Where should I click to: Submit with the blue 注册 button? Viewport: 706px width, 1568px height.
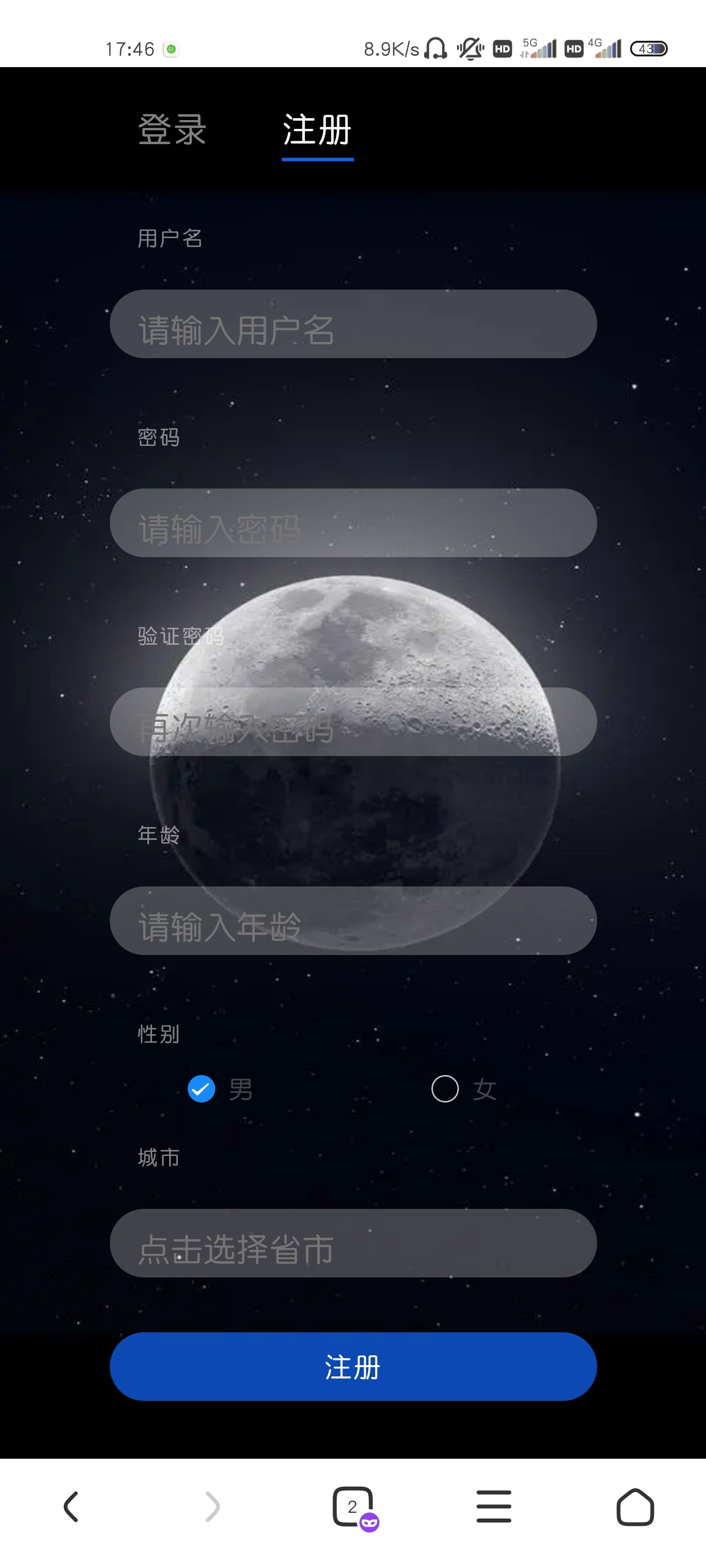point(353,1367)
